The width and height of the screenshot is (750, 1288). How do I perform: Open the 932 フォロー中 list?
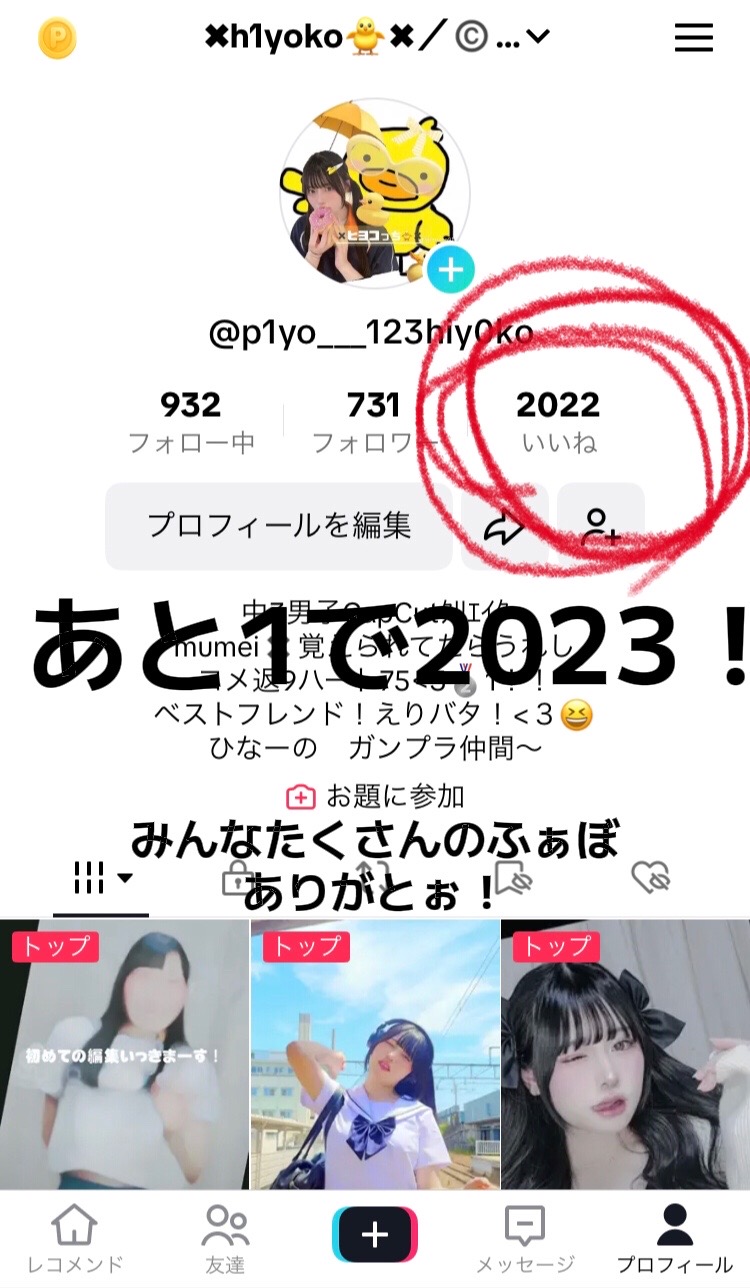coord(191,422)
